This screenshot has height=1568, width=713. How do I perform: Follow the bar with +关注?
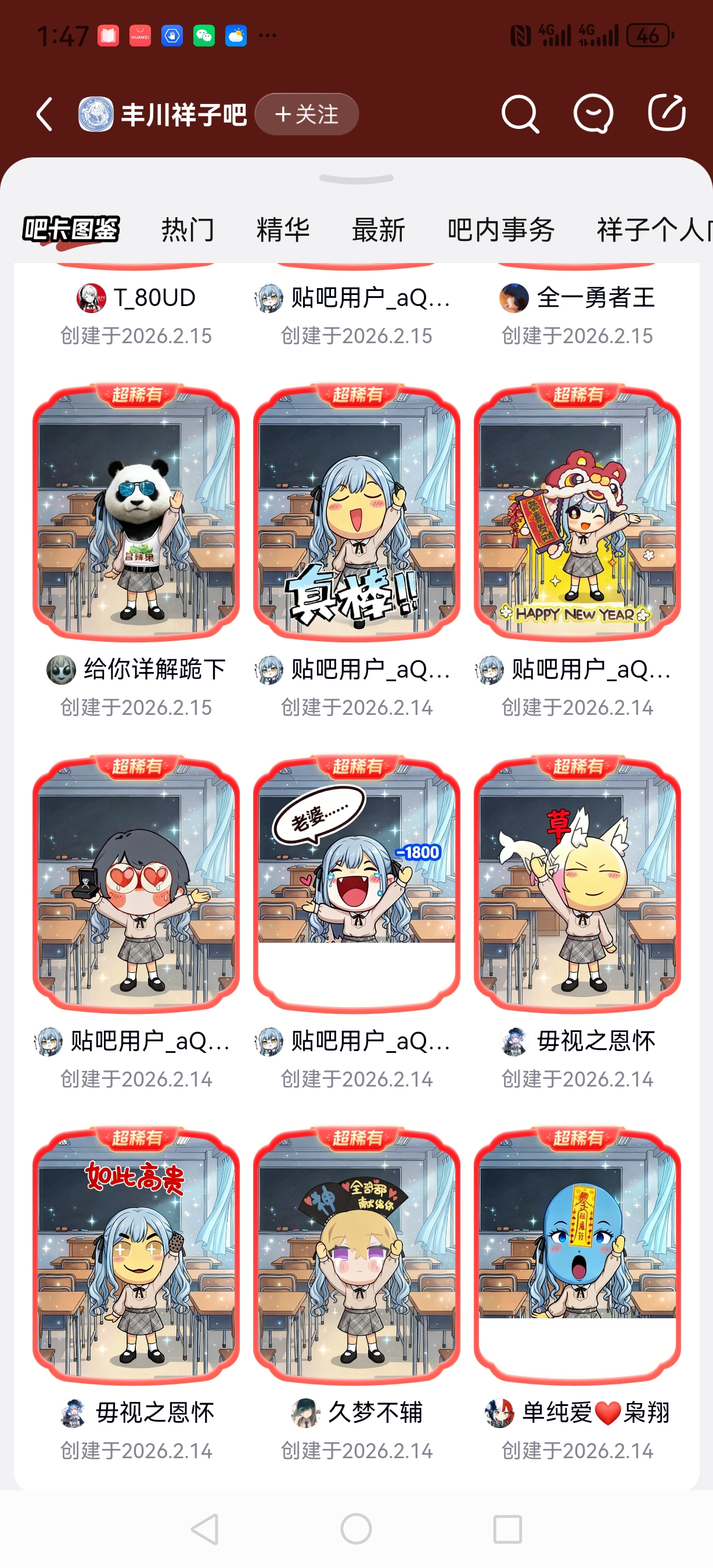pyautogui.click(x=307, y=114)
